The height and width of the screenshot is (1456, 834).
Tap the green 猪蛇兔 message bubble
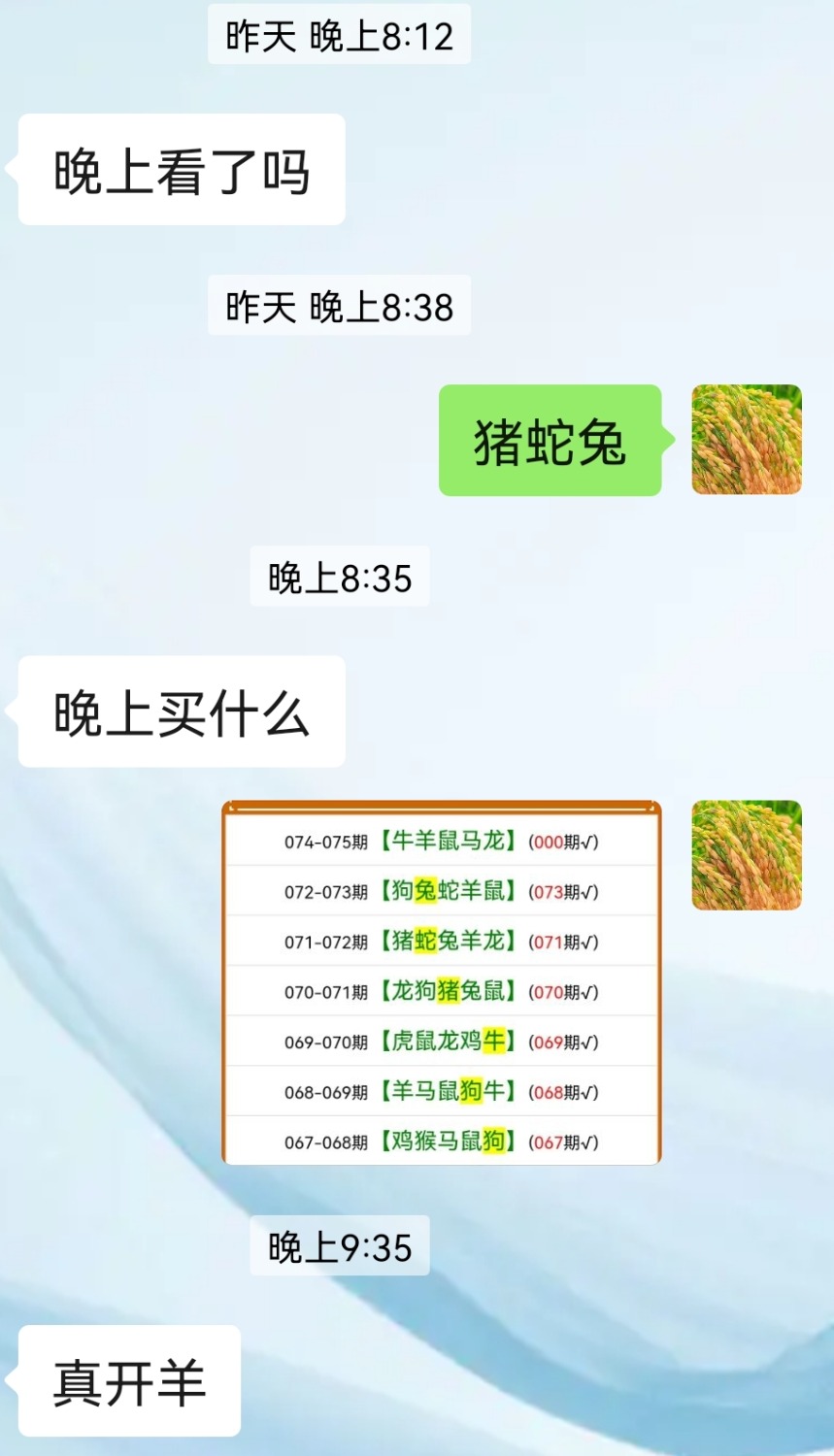click(550, 440)
